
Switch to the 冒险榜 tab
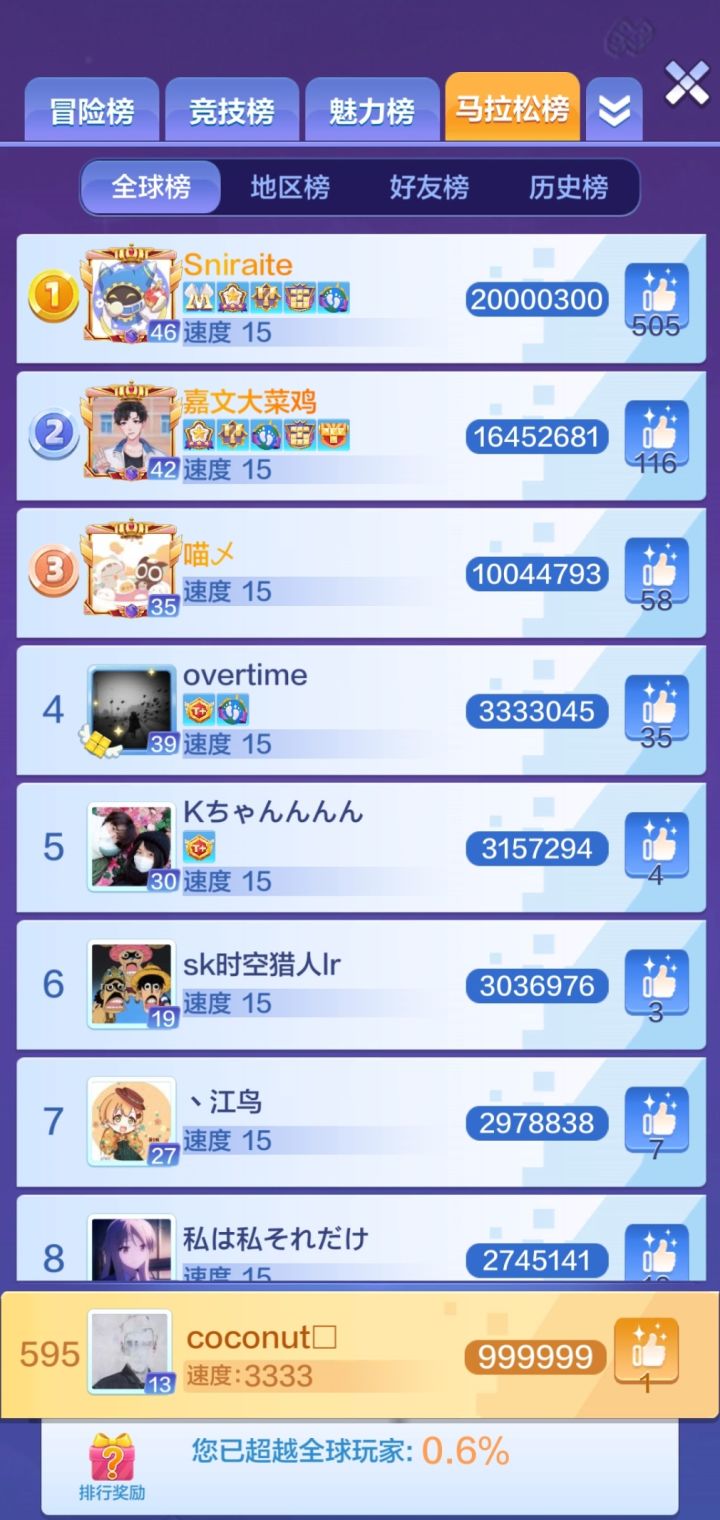click(91, 110)
